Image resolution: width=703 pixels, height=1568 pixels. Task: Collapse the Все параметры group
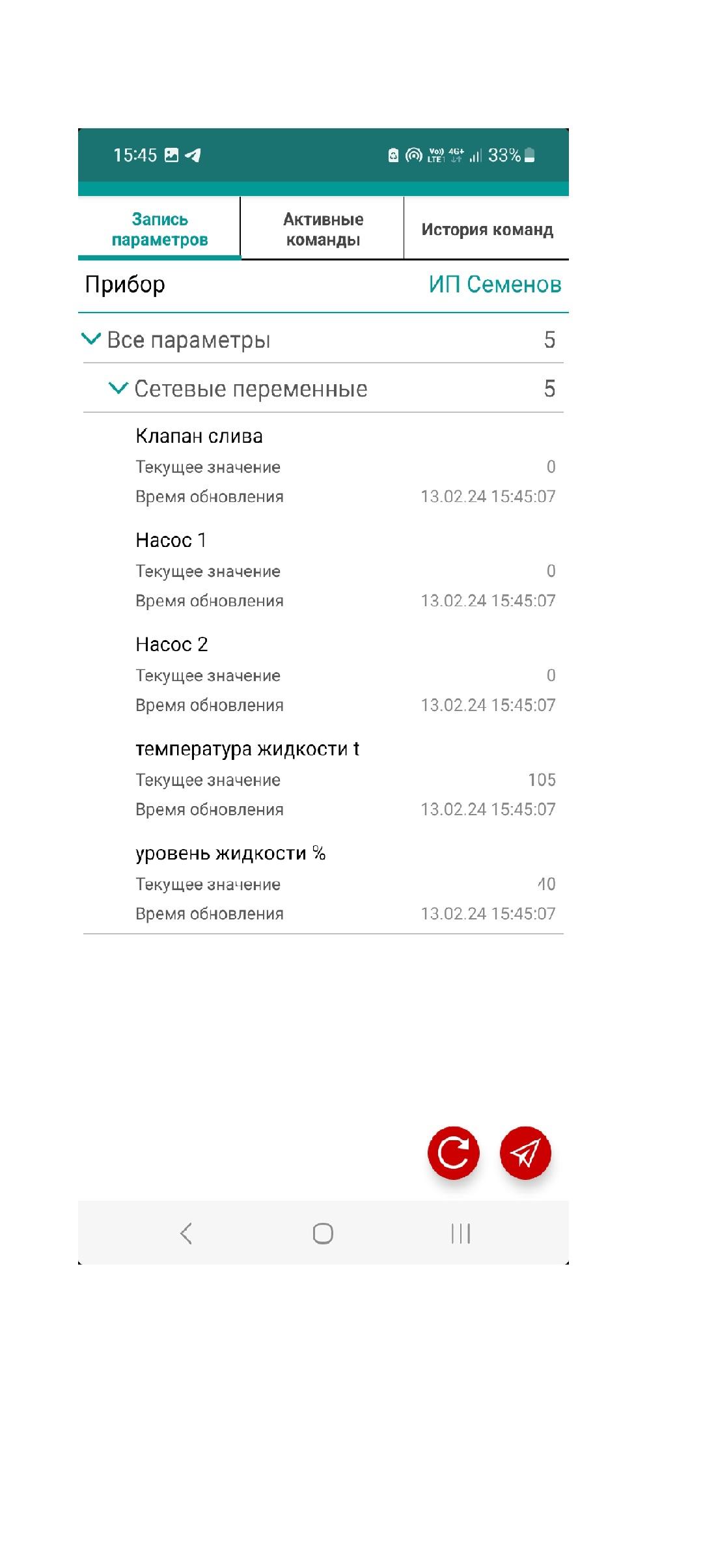tap(90, 339)
